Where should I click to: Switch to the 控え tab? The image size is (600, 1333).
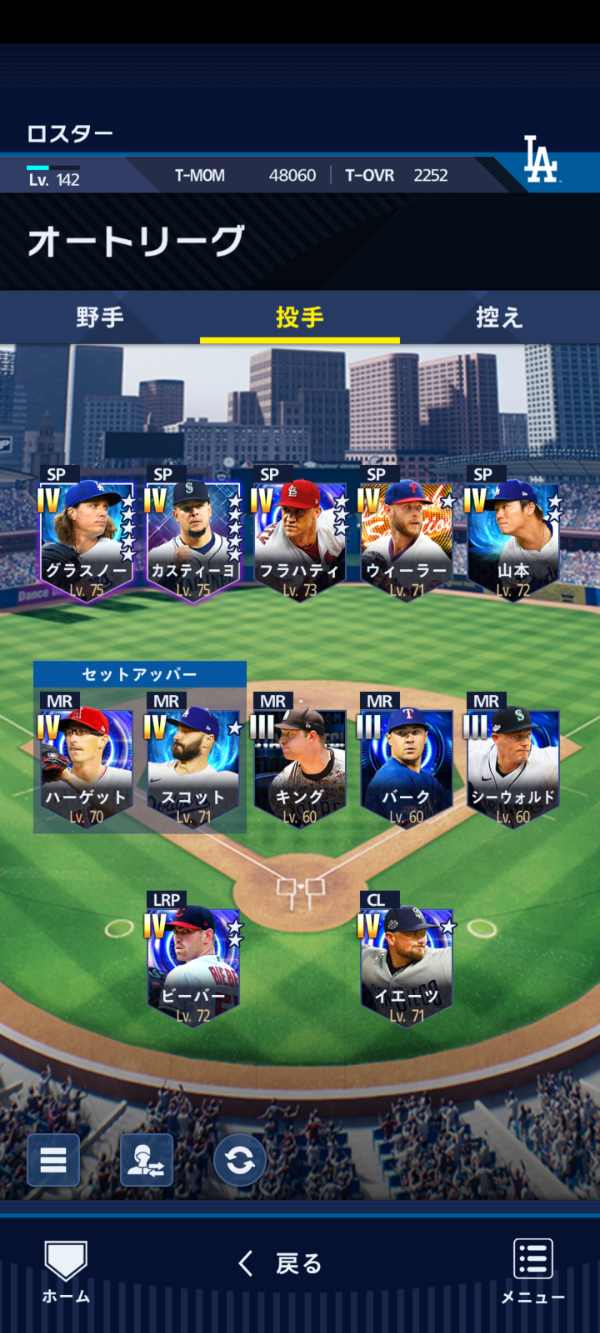point(499,318)
